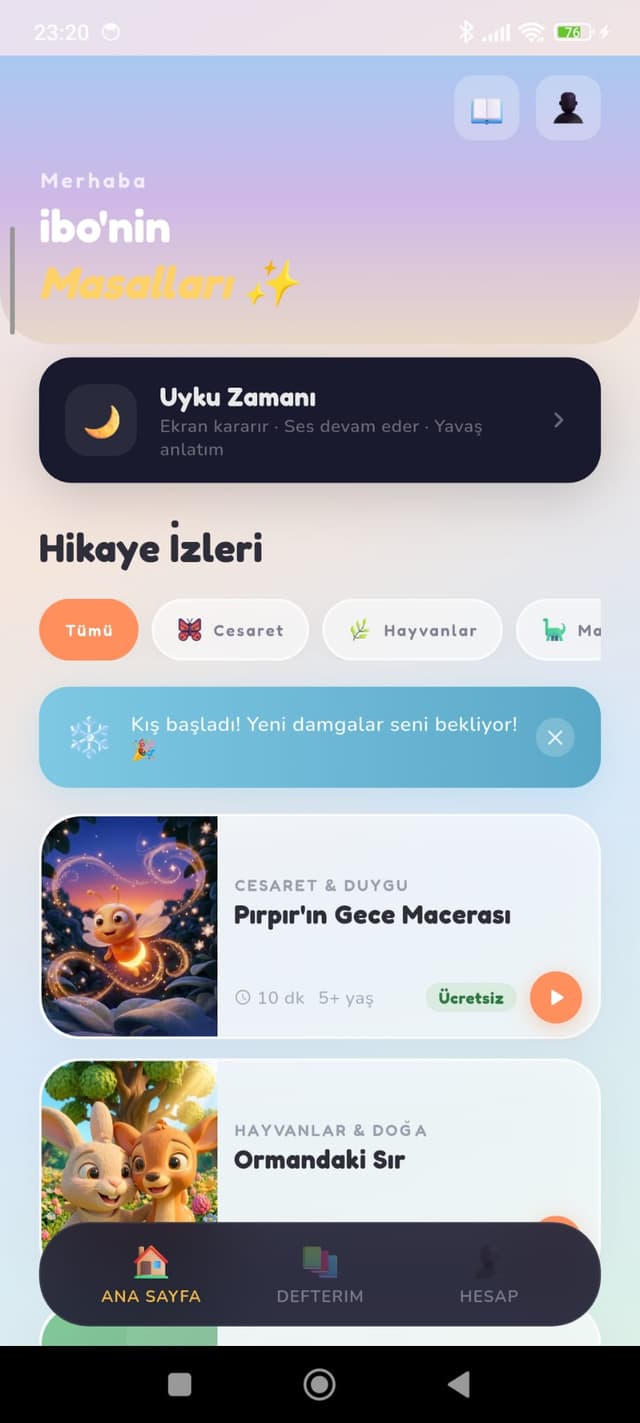Switch to the Defterim tab

click(320, 1275)
